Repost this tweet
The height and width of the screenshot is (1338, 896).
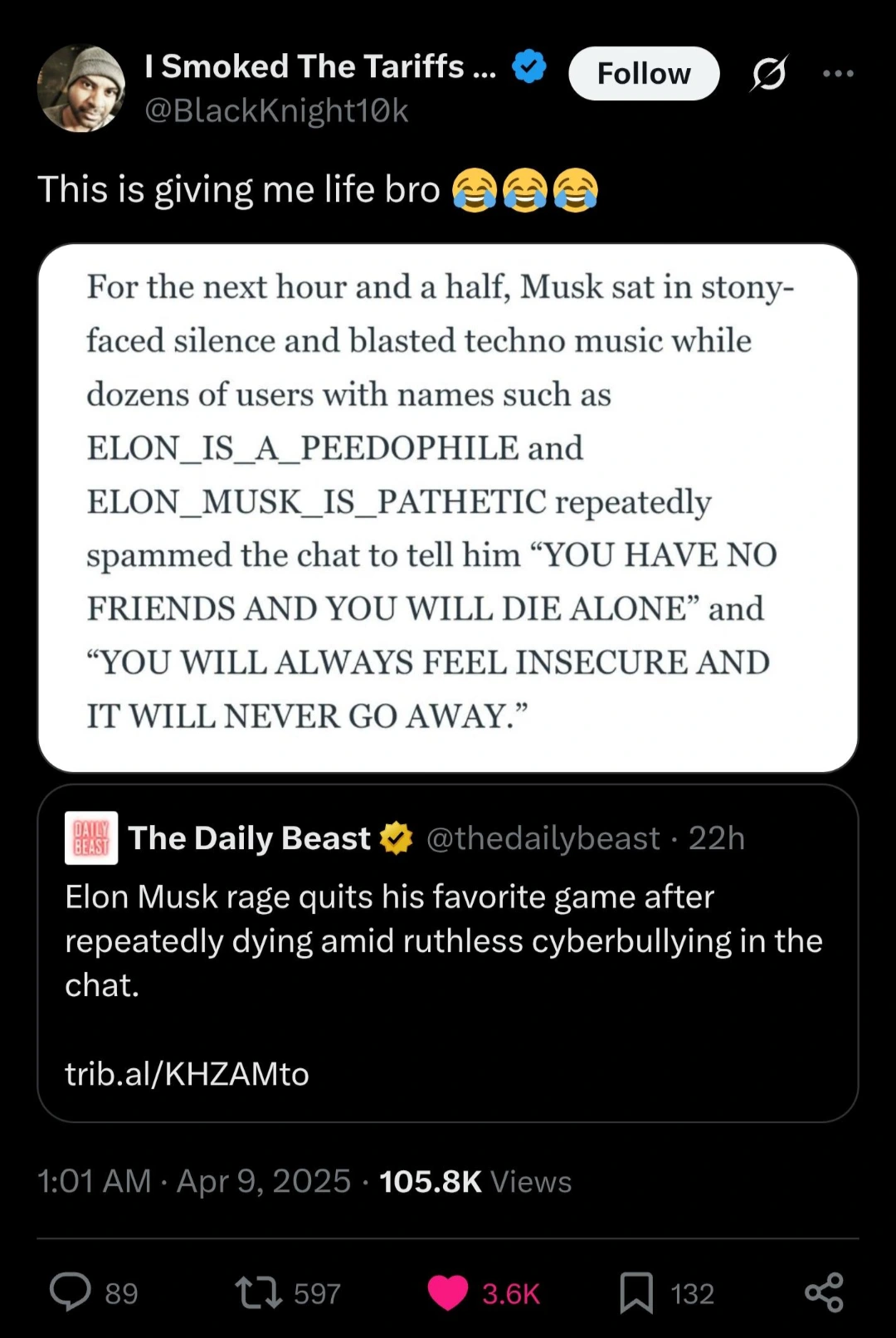260,1292
